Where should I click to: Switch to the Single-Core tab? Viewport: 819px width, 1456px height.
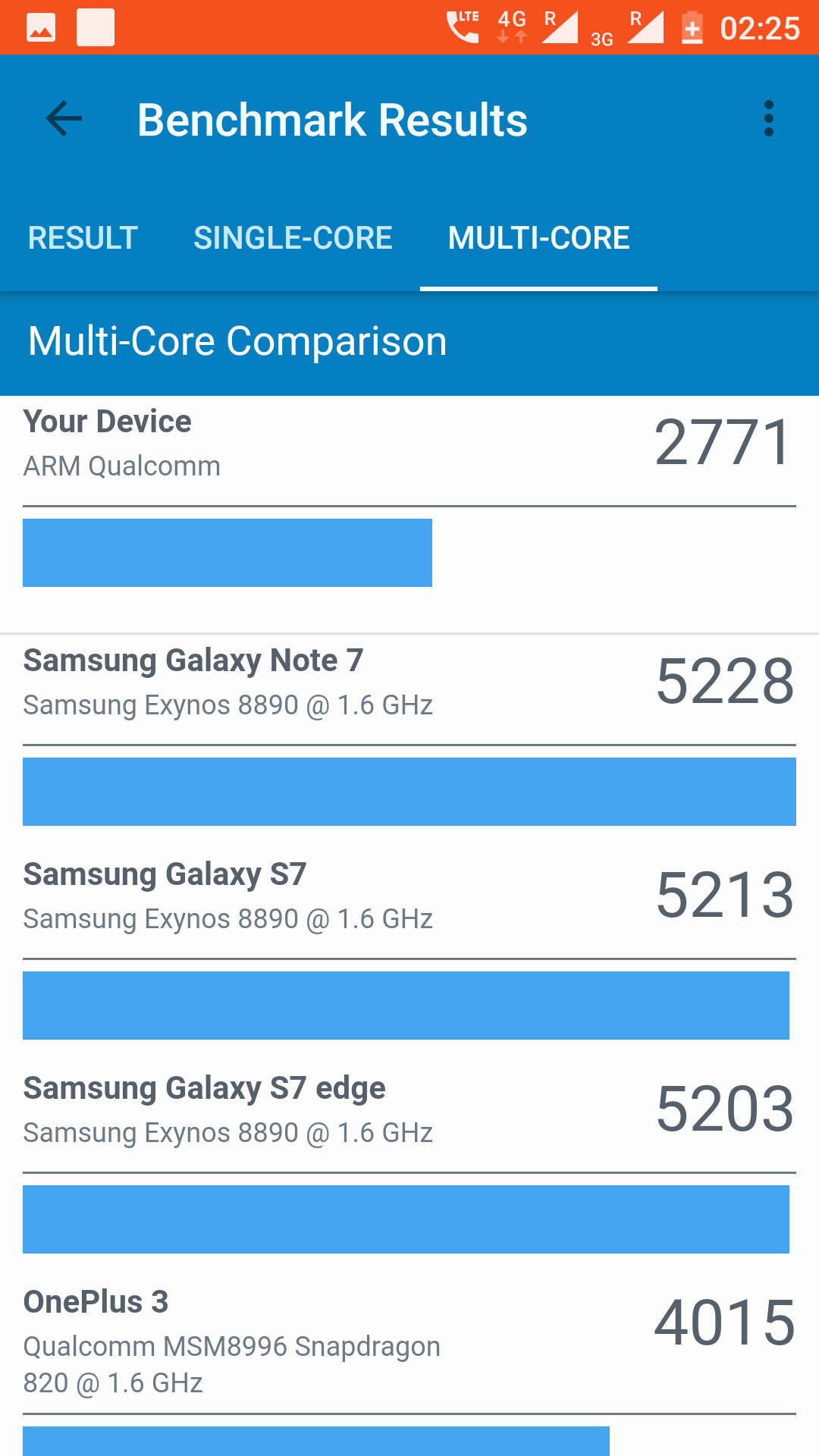pyautogui.click(x=293, y=238)
